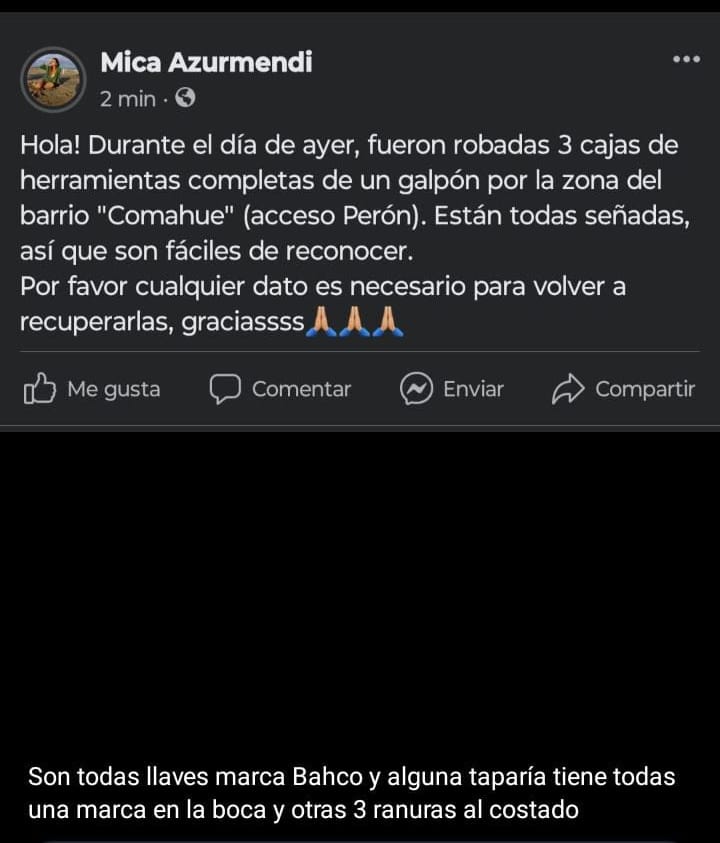This screenshot has width=720, height=843.
Task: Send the post via Enviar
Action: [452, 389]
